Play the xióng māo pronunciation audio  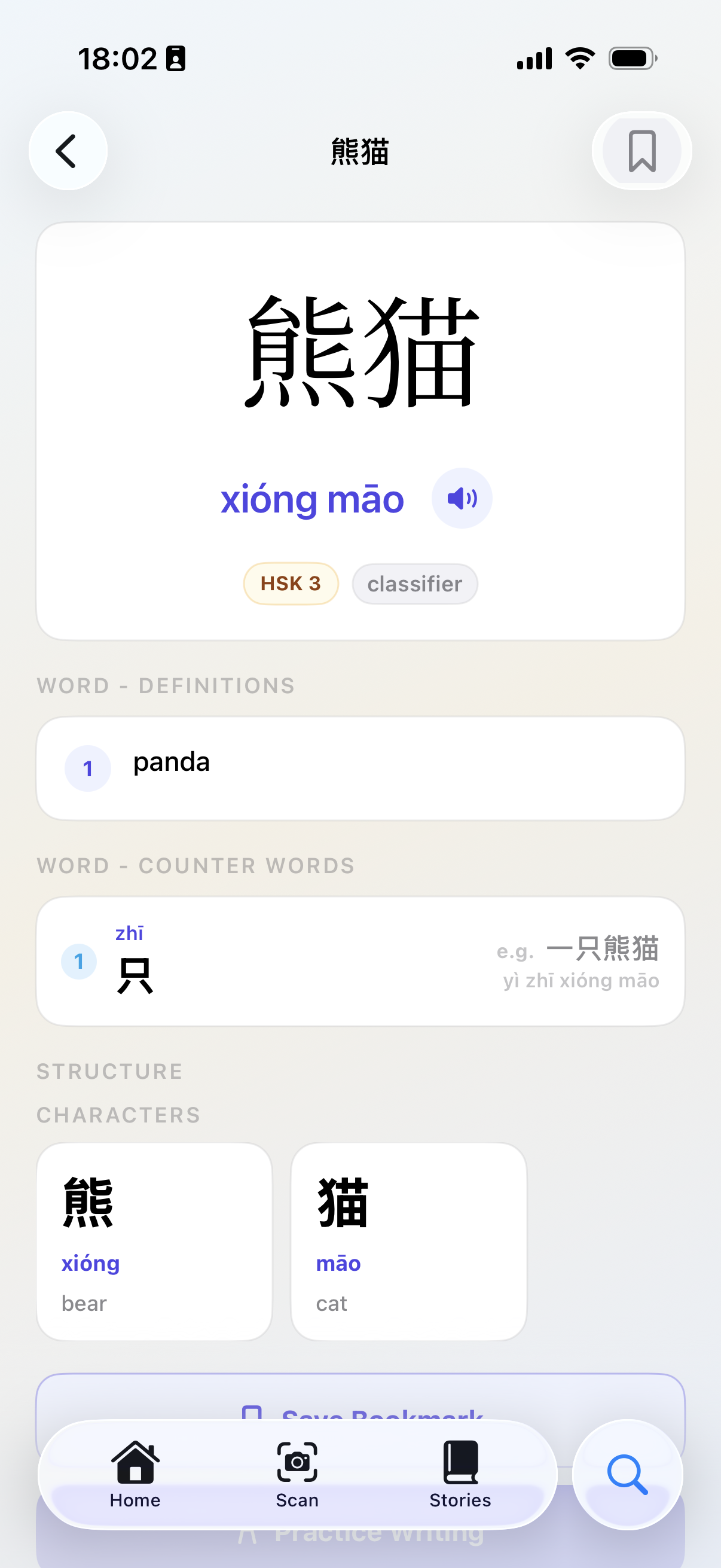pyautogui.click(x=462, y=498)
